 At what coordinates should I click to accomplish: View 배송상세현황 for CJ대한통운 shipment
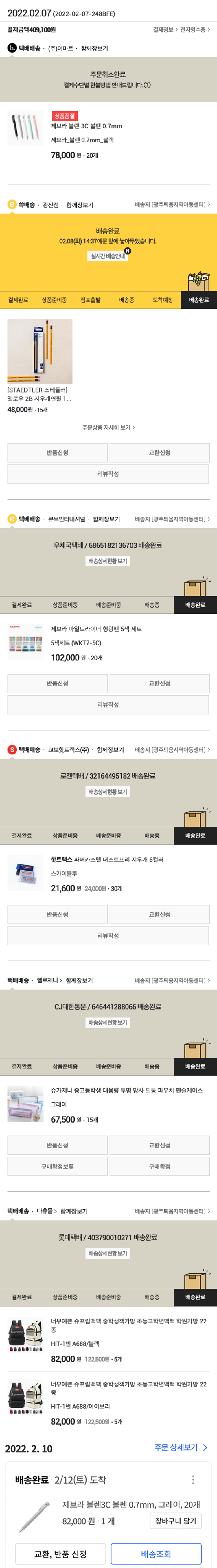(x=108, y=1023)
